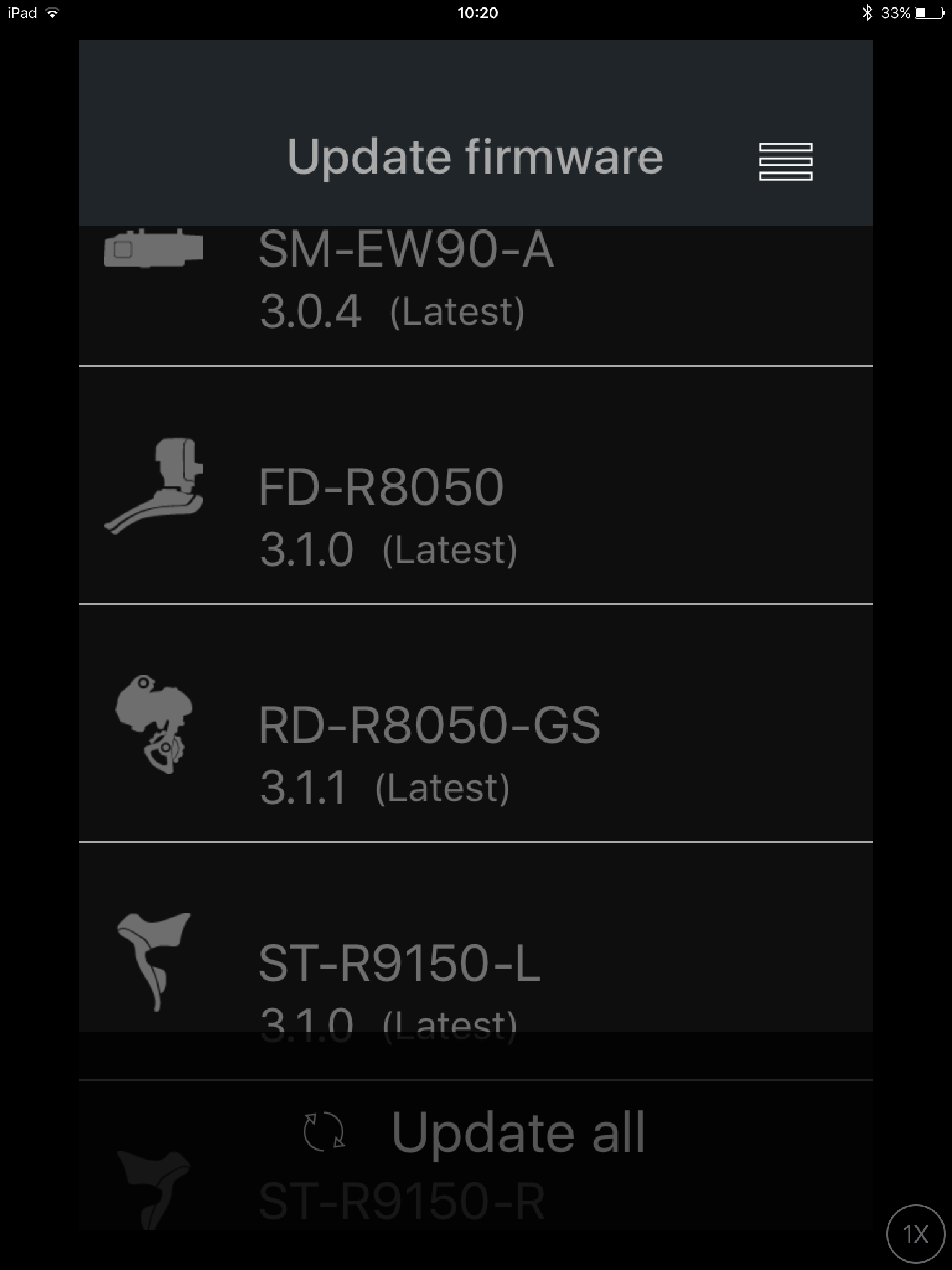
Task: Tap the Bluetooth icon in status bar
Action: coord(866,11)
